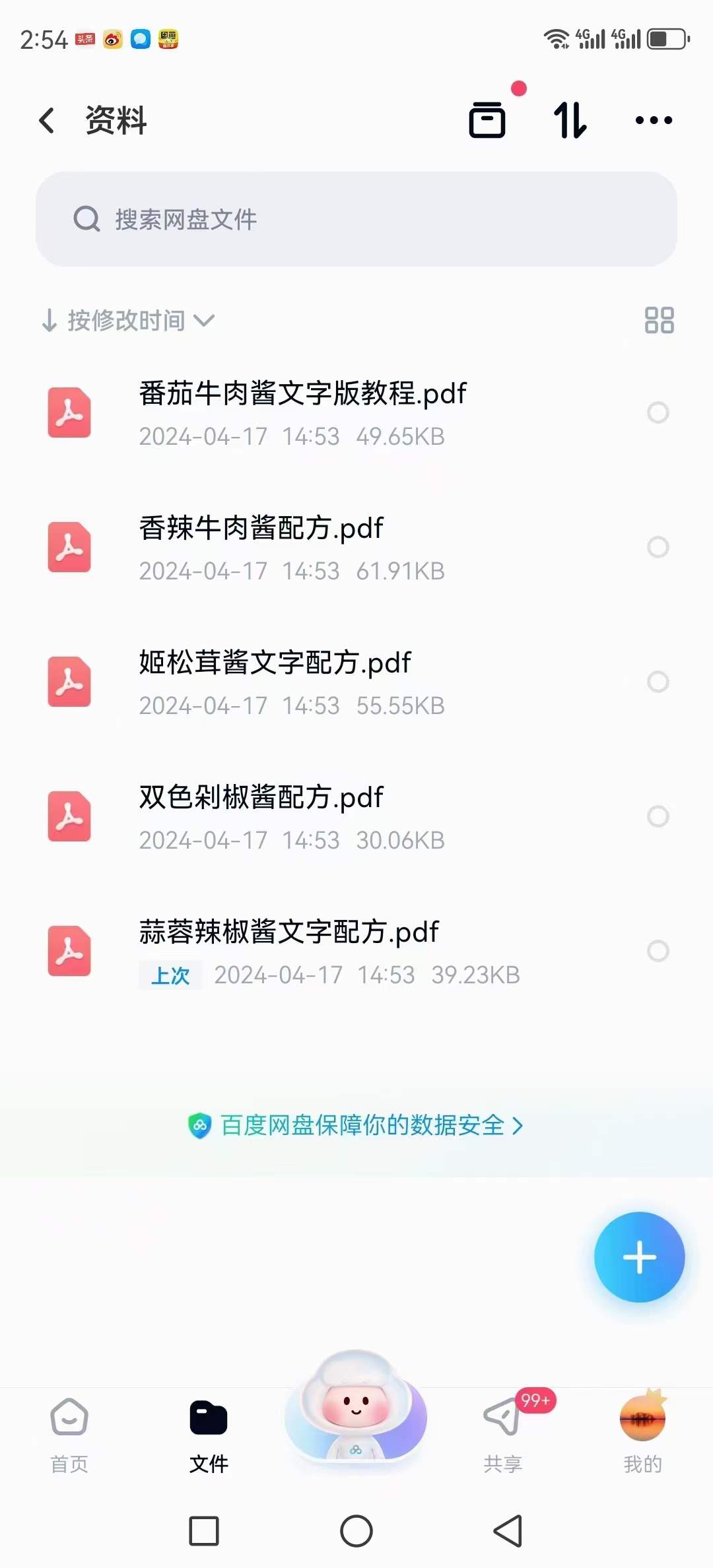Screen dimensions: 713x1568
Task: Open the more options menu icon
Action: pos(652,119)
